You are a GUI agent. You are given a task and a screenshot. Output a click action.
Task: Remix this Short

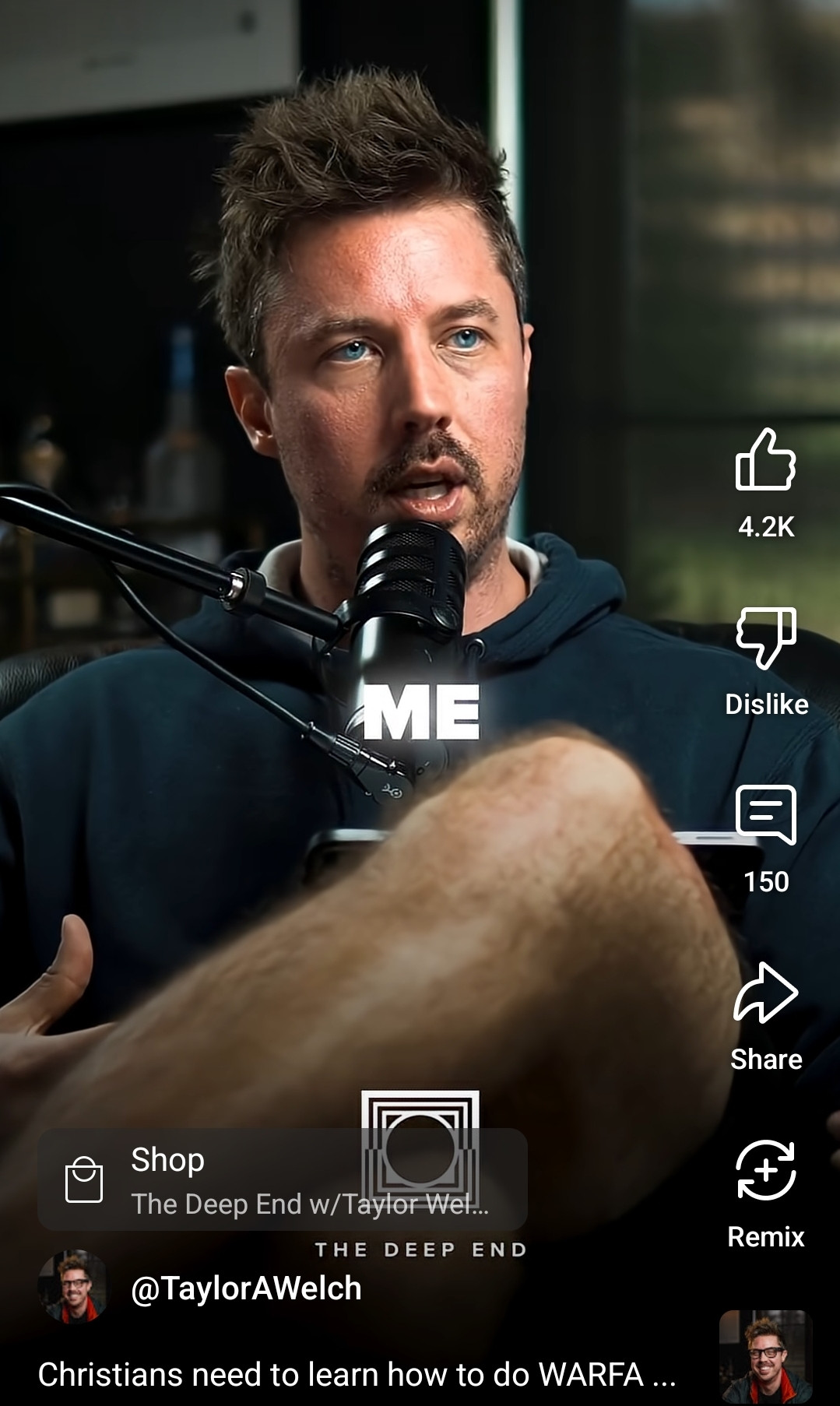tap(766, 1171)
